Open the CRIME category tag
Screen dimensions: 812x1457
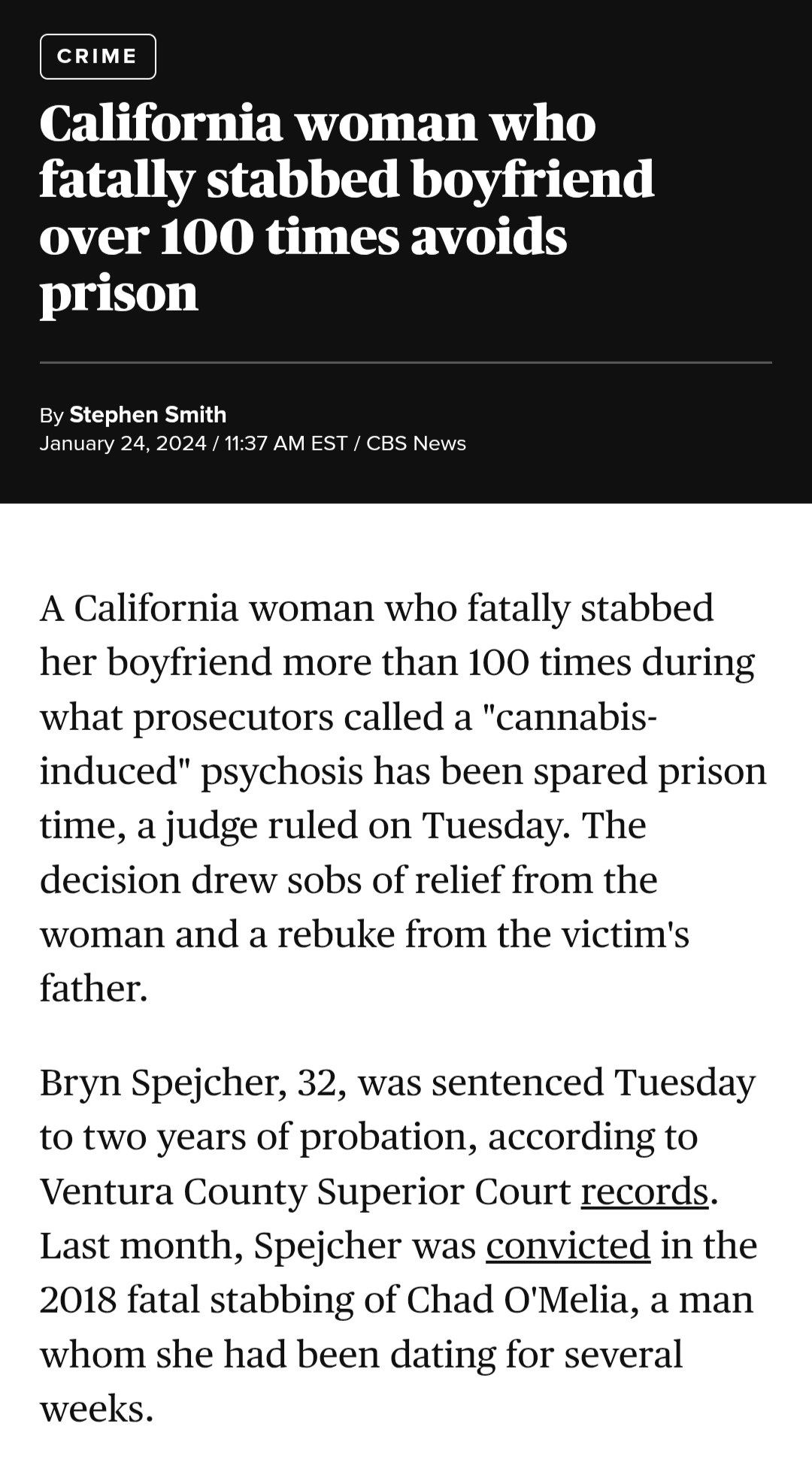(x=98, y=56)
